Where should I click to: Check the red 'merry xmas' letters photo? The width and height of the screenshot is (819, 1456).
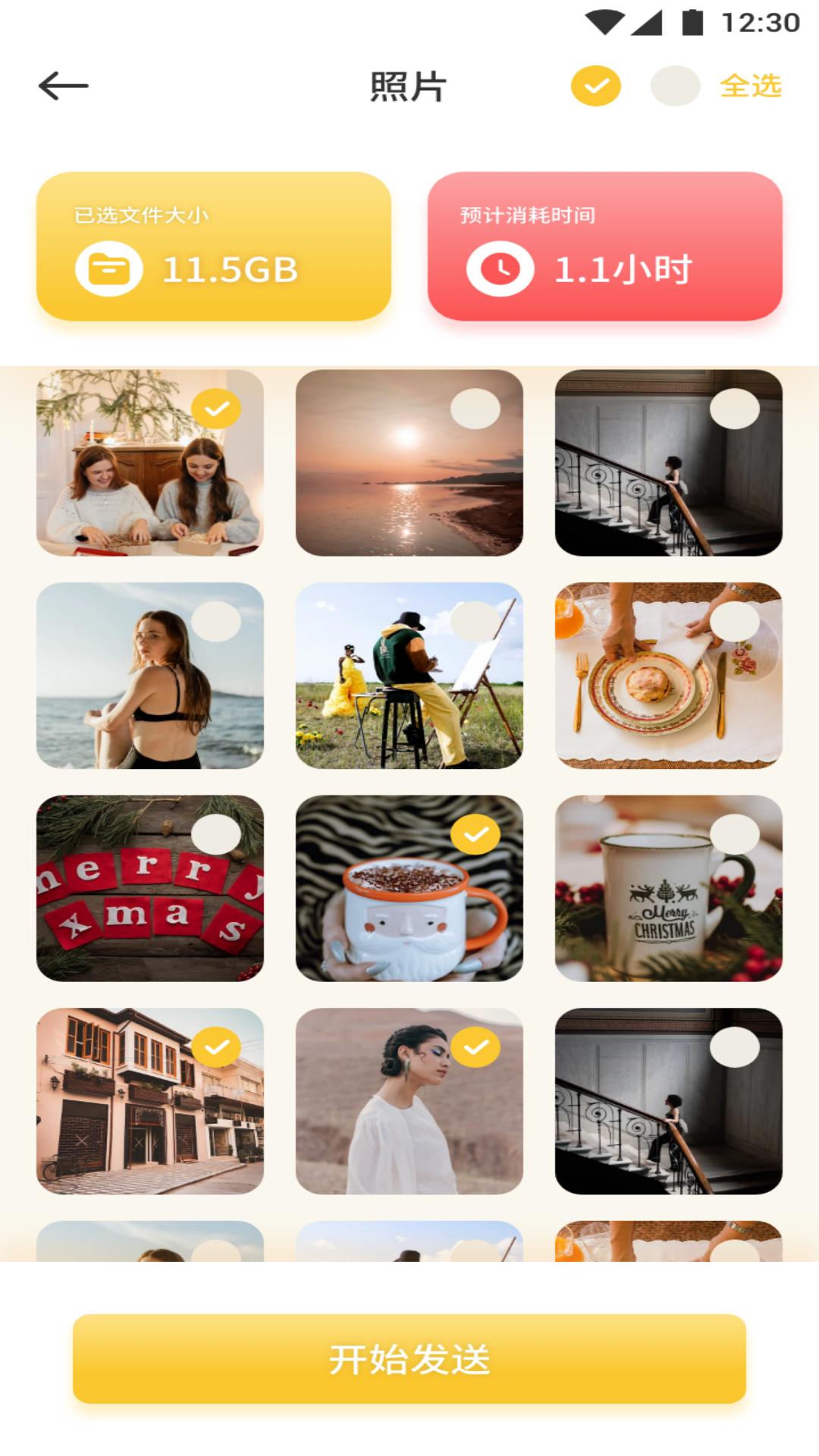click(217, 834)
